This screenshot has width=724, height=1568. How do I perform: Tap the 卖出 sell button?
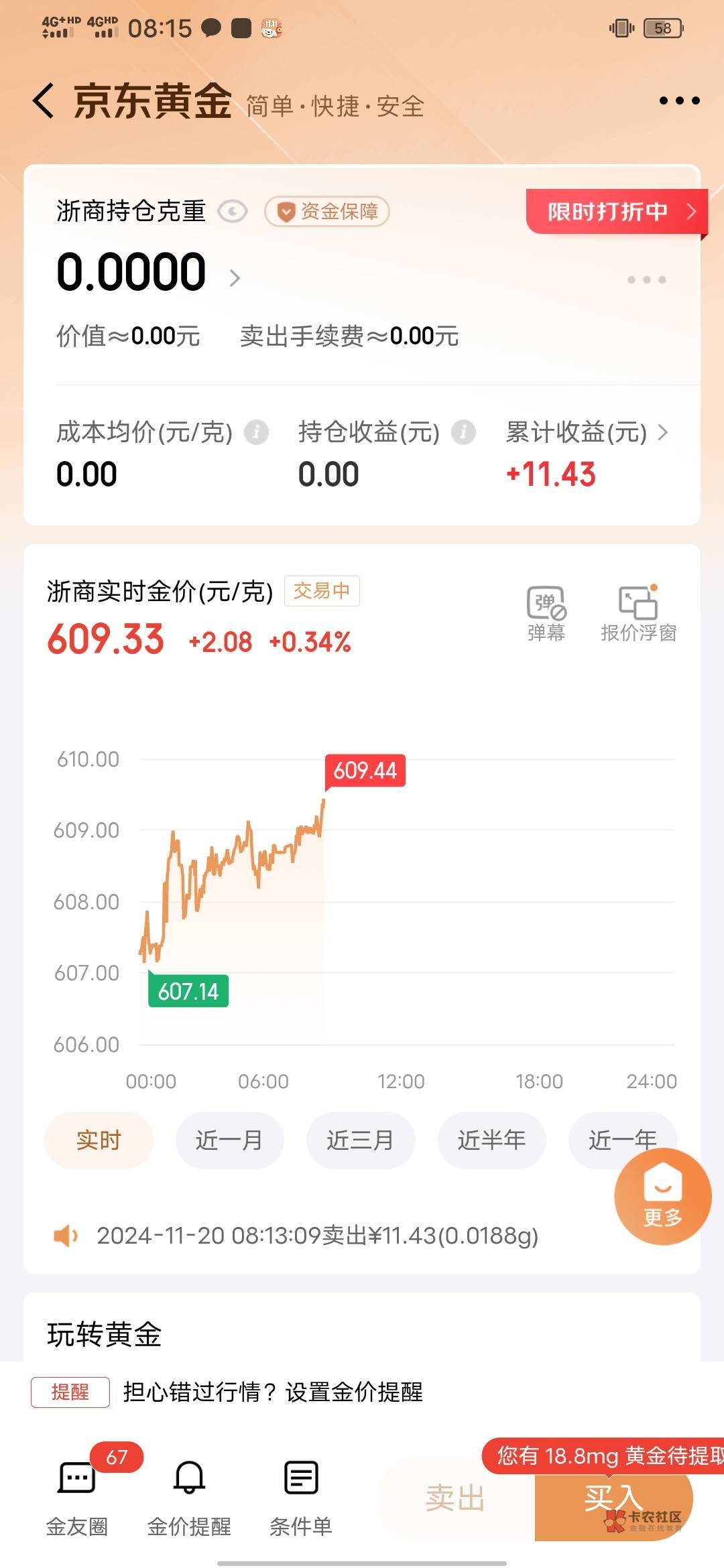(x=456, y=1498)
